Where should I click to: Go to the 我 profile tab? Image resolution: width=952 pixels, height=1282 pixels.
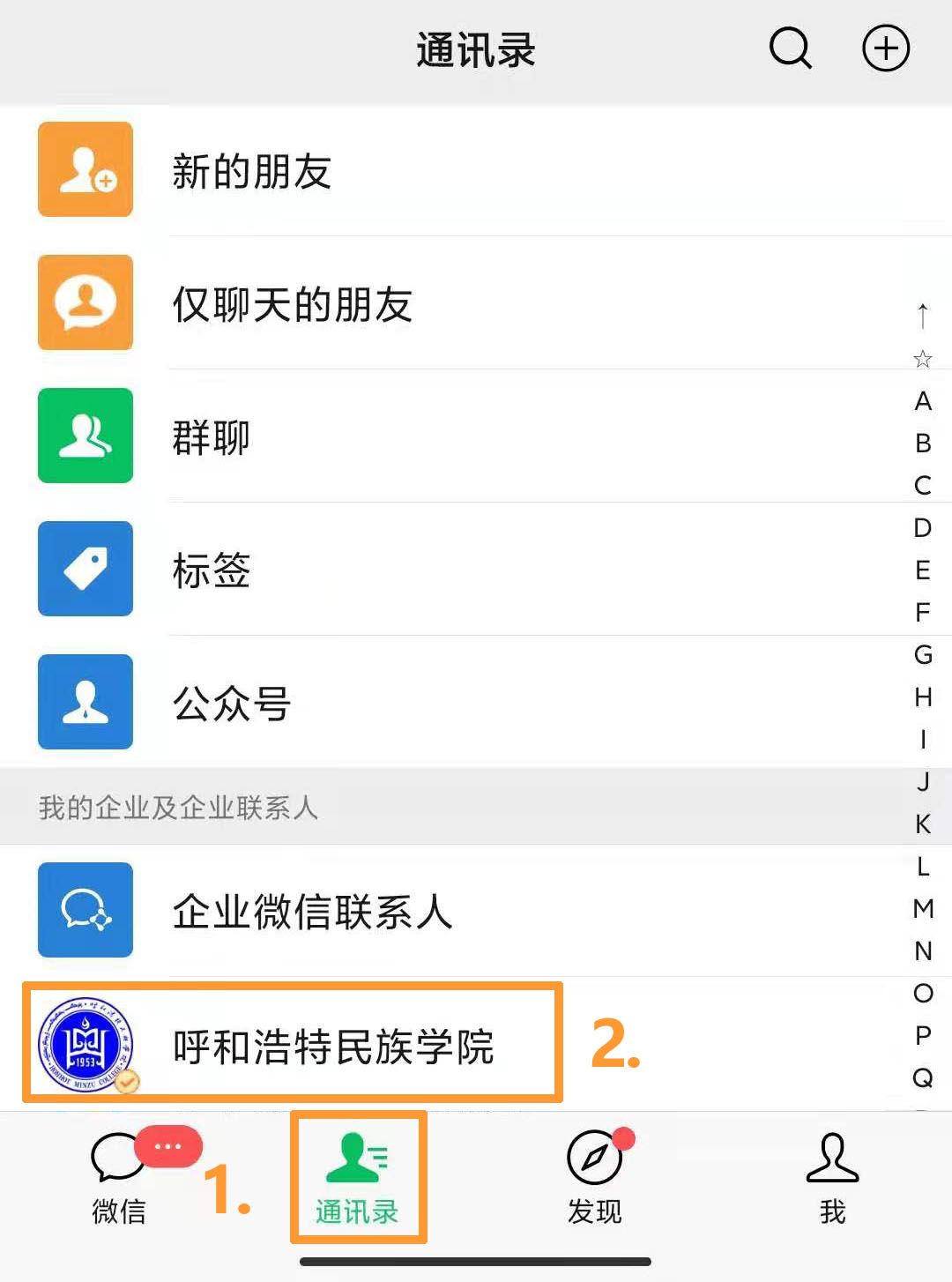coord(832,1180)
